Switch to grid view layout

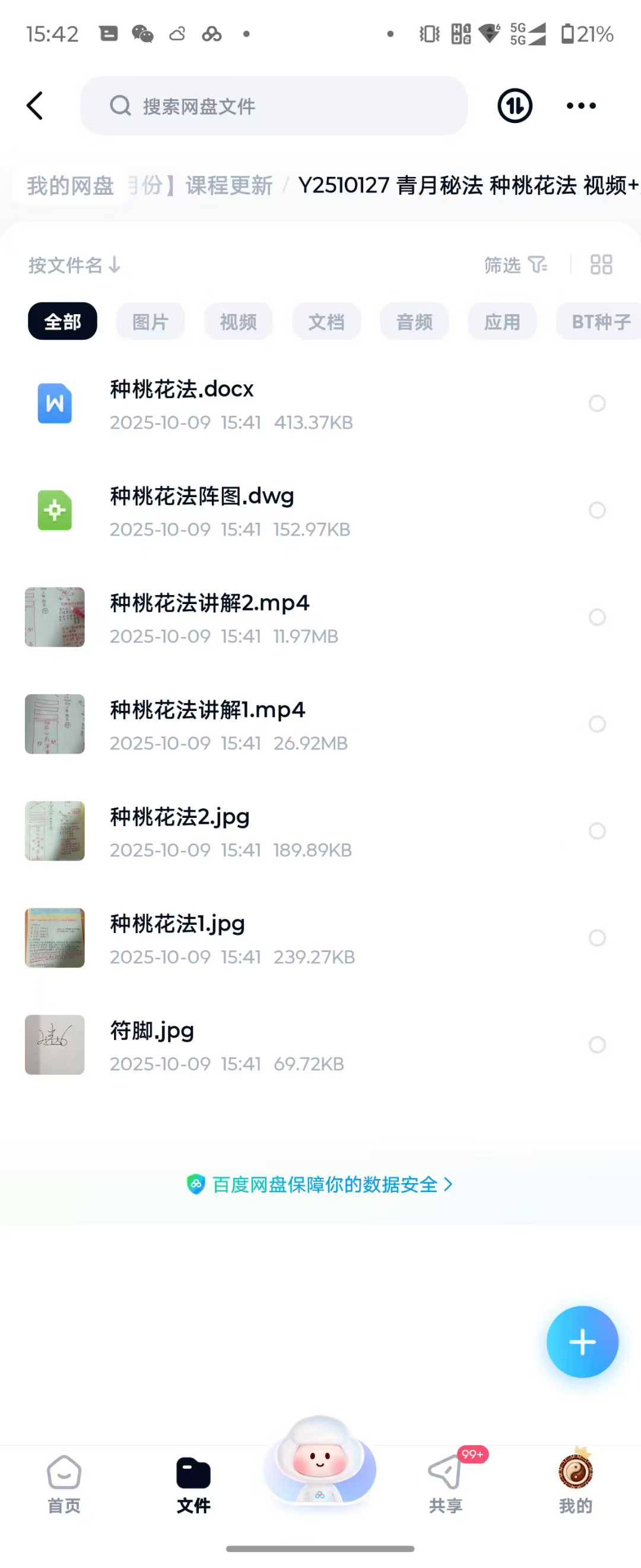[601, 265]
